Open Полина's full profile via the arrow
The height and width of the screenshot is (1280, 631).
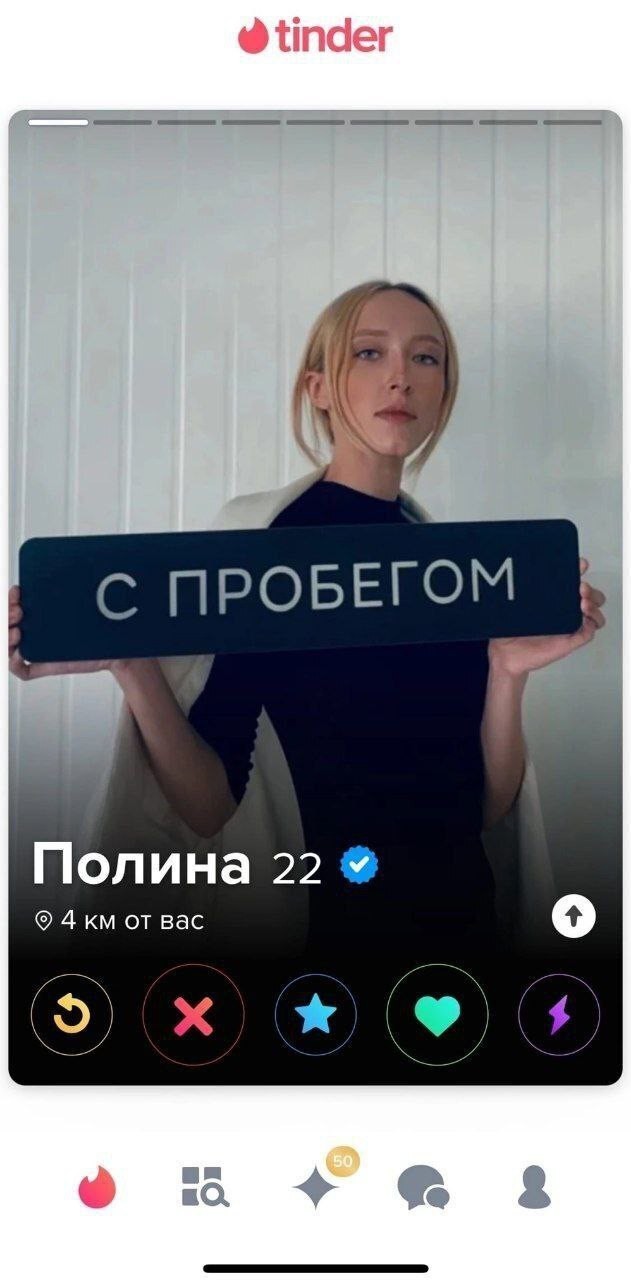click(574, 917)
